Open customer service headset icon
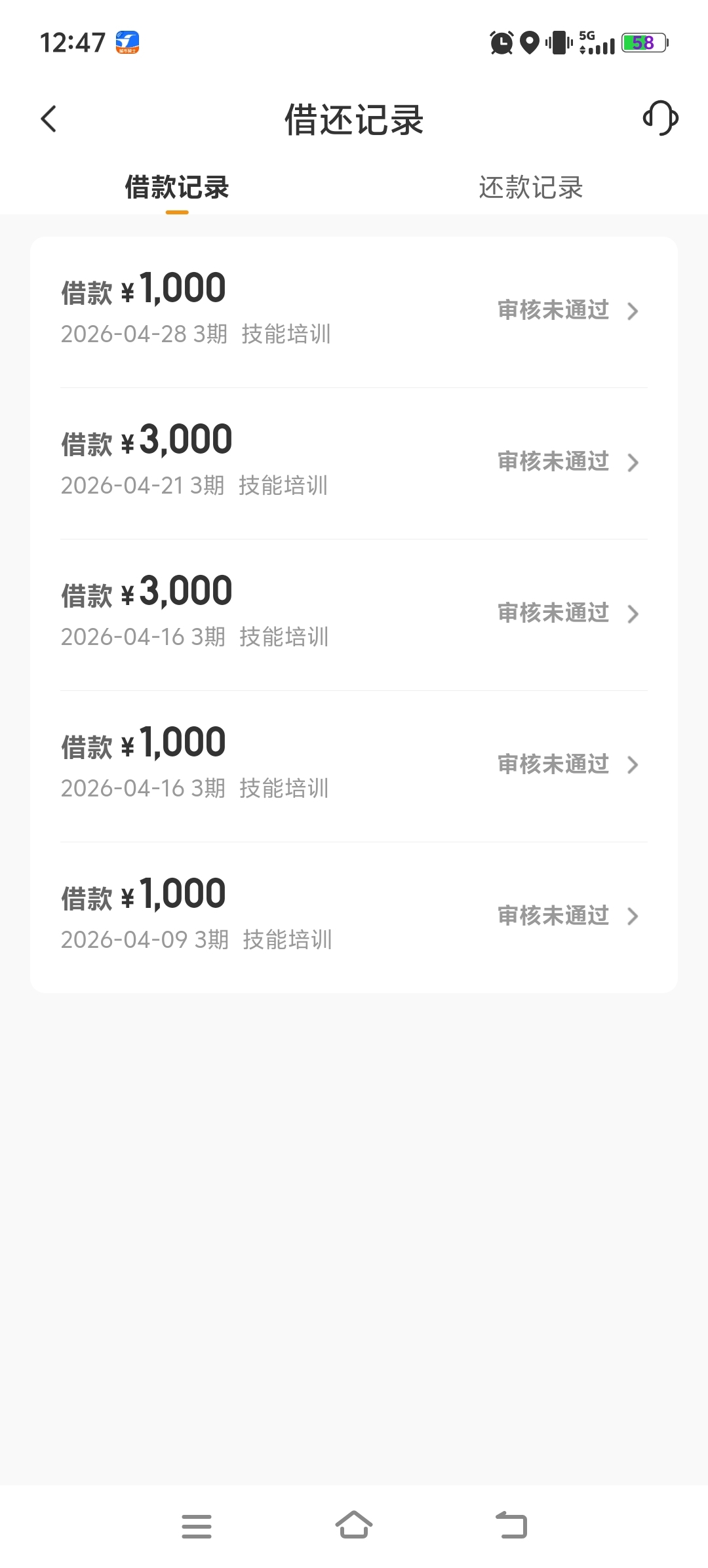Image resolution: width=708 pixels, height=1568 pixels. [659, 119]
